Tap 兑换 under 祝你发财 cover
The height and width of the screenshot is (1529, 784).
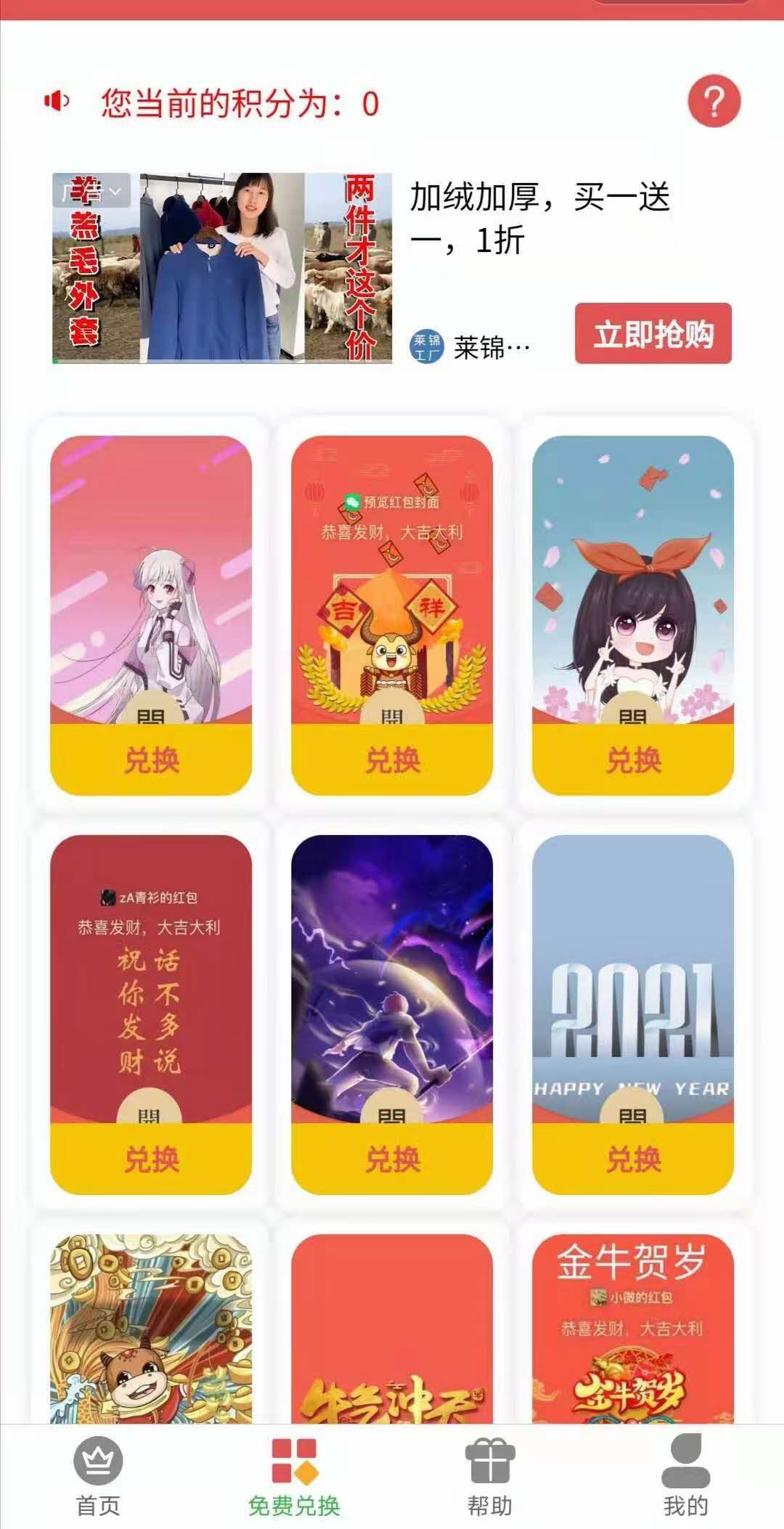tap(151, 1159)
